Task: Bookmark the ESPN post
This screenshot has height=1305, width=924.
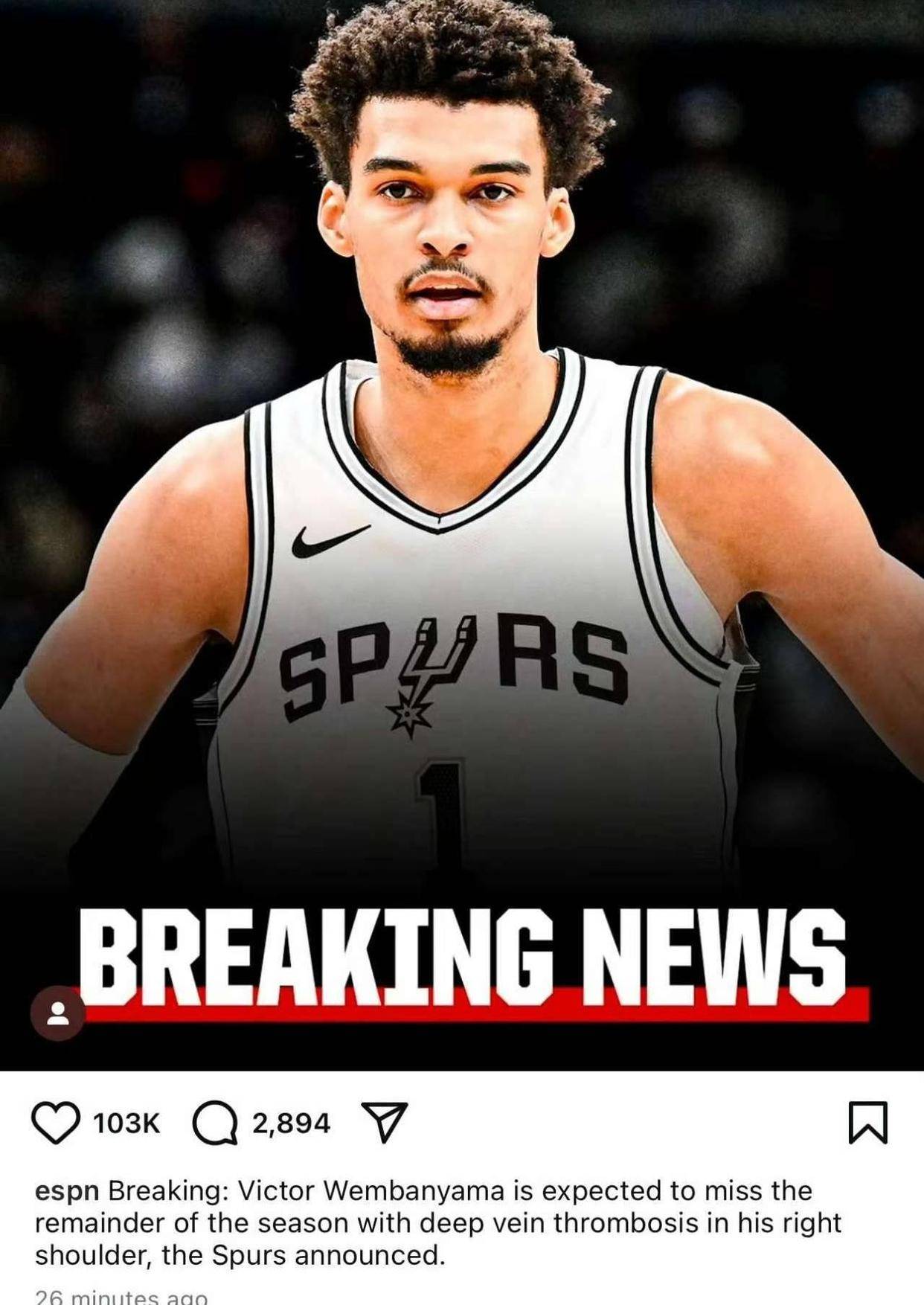Action: [x=868, y=1122]
